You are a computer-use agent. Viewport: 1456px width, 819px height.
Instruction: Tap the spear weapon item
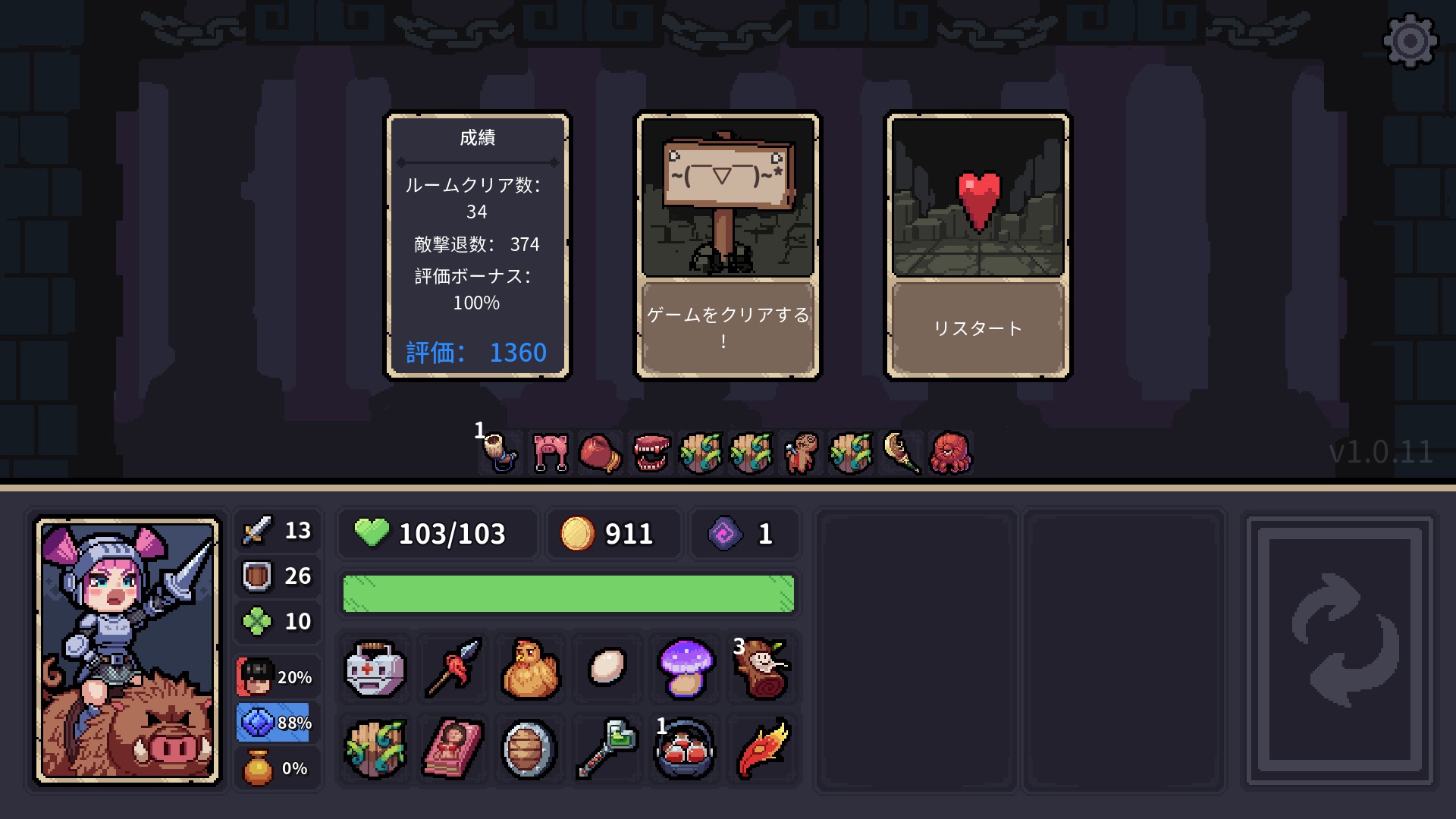pos(453,668)
